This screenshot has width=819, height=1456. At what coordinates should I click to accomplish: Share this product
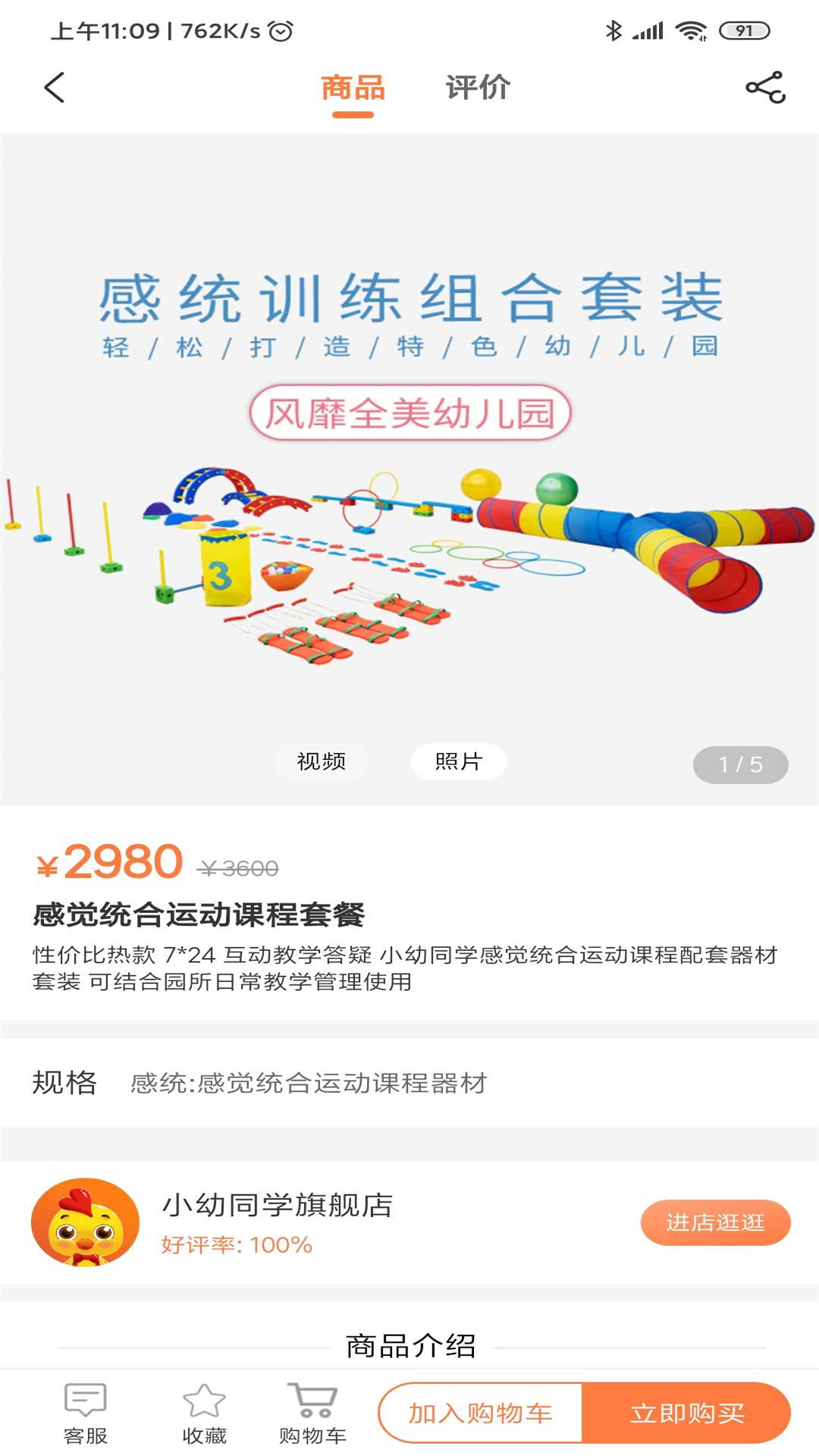pyautogui.click(x=765, y=87)
